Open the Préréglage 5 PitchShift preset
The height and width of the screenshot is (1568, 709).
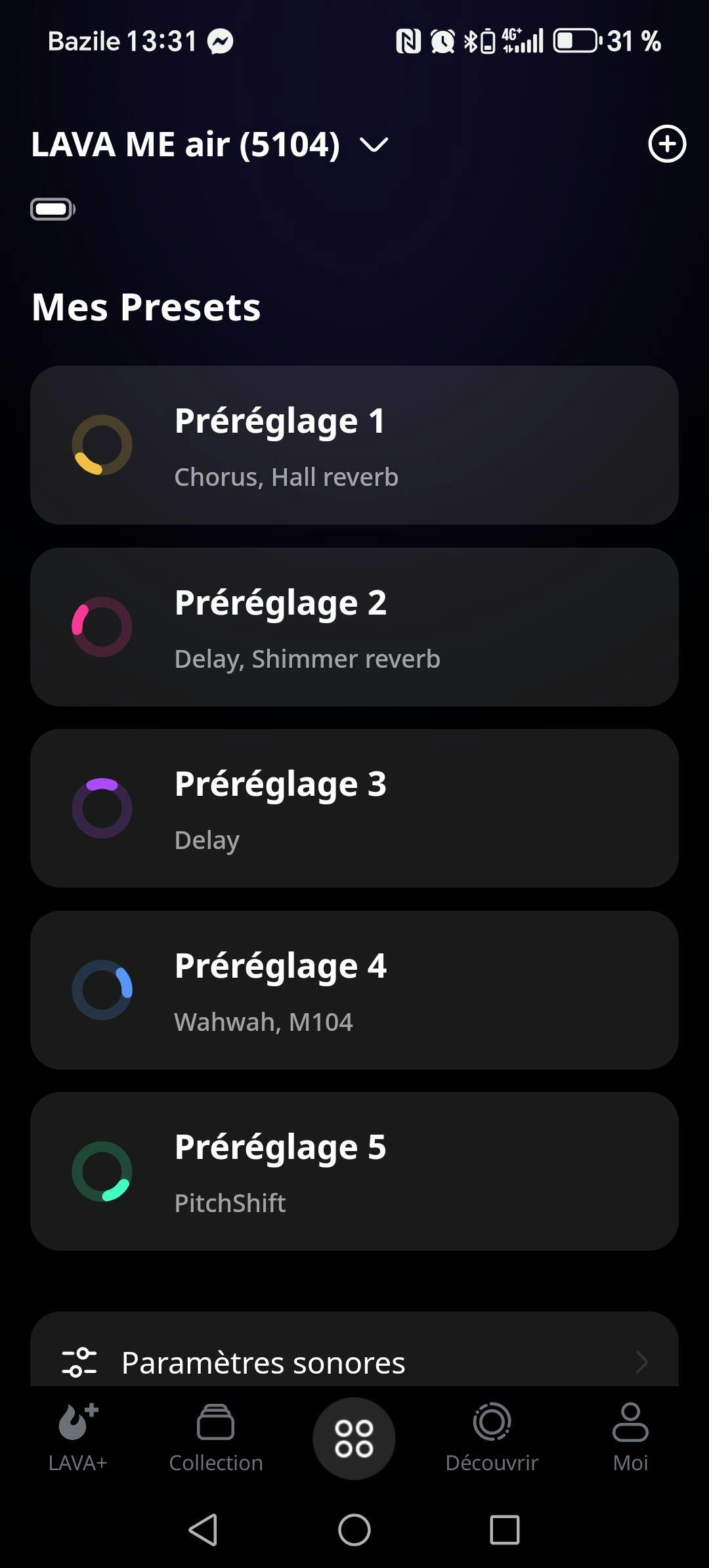click(x=354, y=1171)
